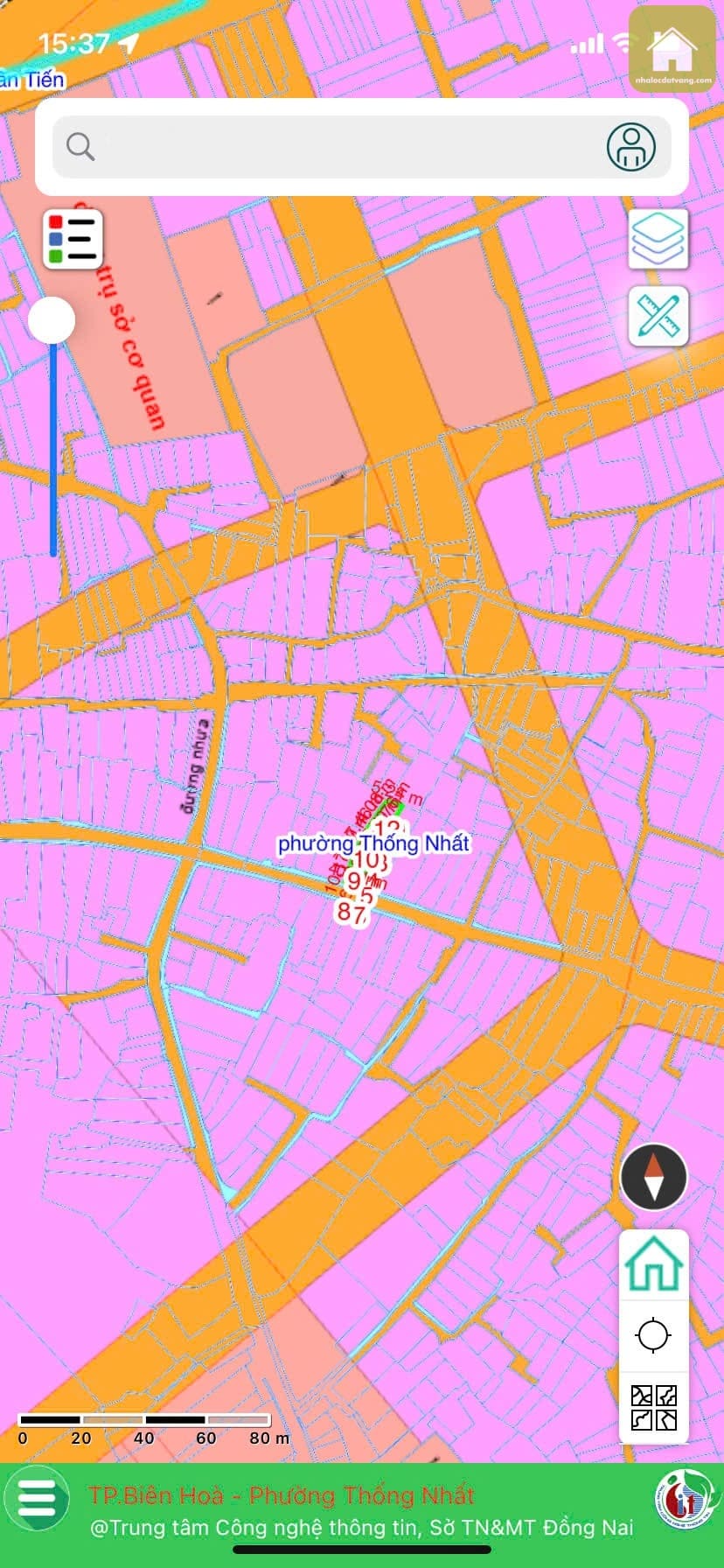724x1568 pixels.
Task: Open the parcel selection tool
Action: click(653, 1407)
